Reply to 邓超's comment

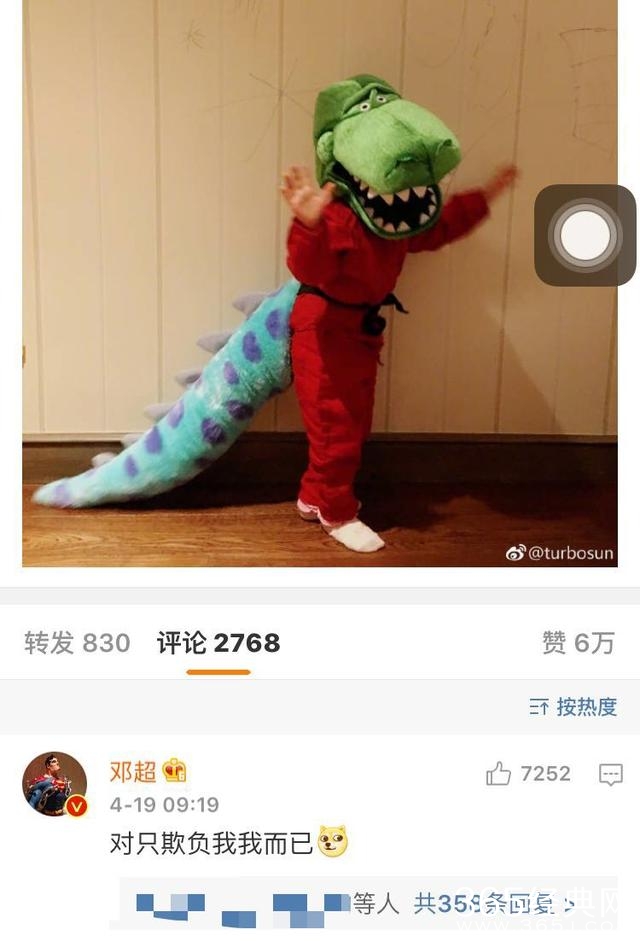pyautogui.click(x=611, y=773)
